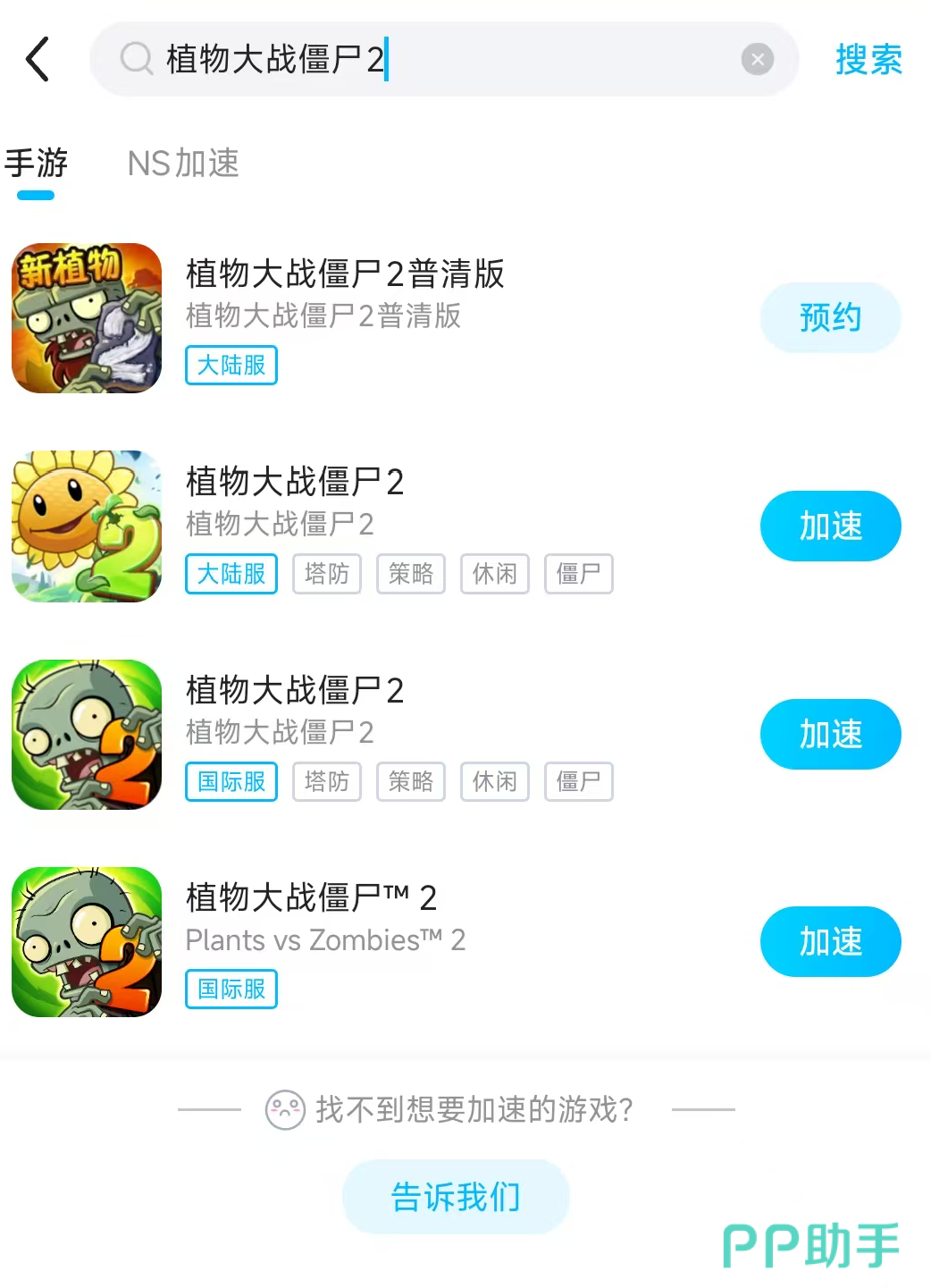The width and height of the screenshot is (931, 1288).
Task: Clear the search text field
Action: tap(757, 60)
